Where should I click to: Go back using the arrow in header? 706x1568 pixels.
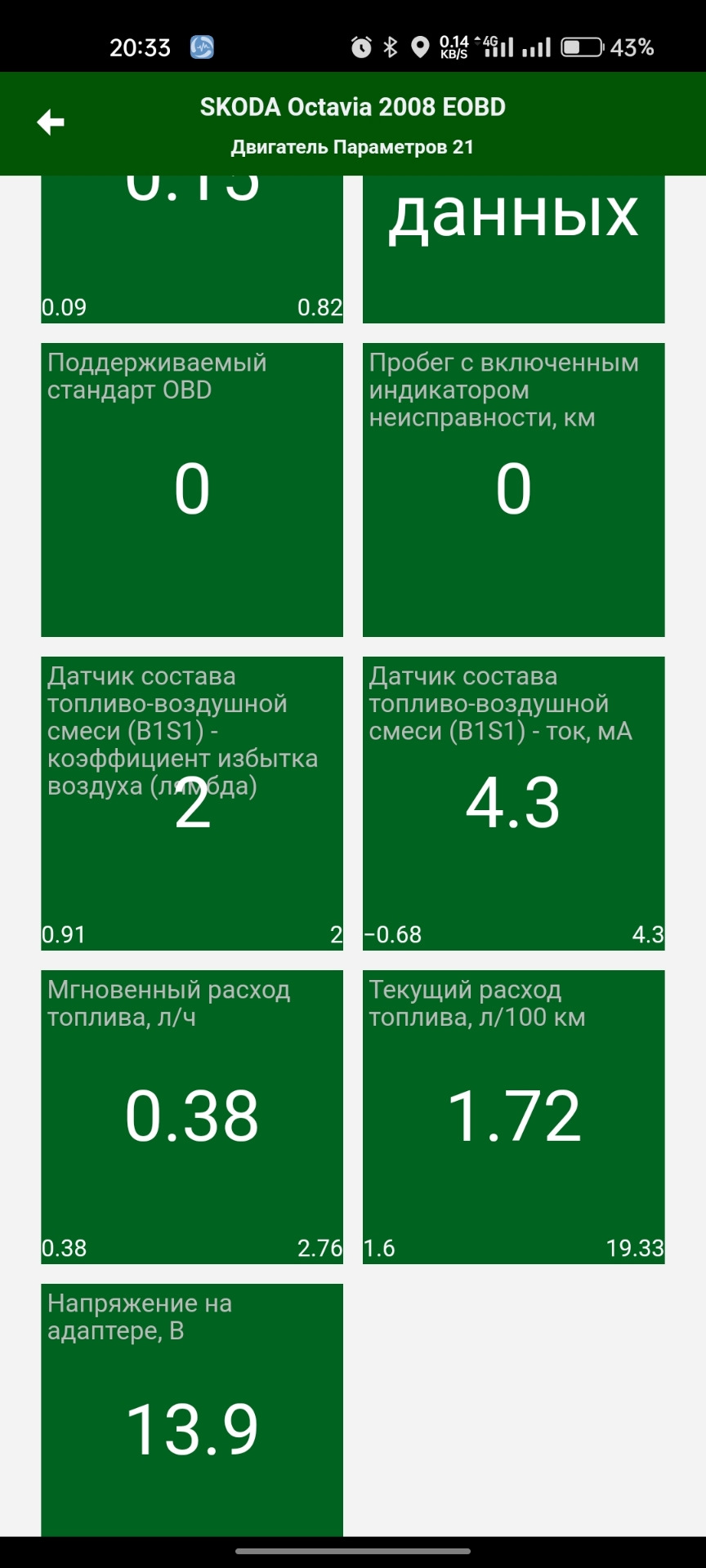(x=51, y=122)
